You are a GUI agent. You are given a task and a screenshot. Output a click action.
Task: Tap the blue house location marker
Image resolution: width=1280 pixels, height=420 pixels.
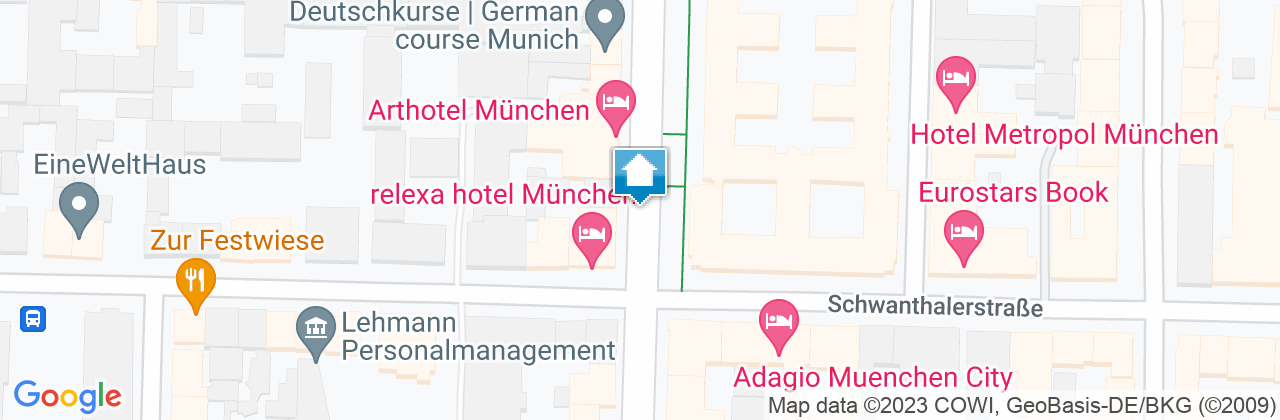(640, 174)
